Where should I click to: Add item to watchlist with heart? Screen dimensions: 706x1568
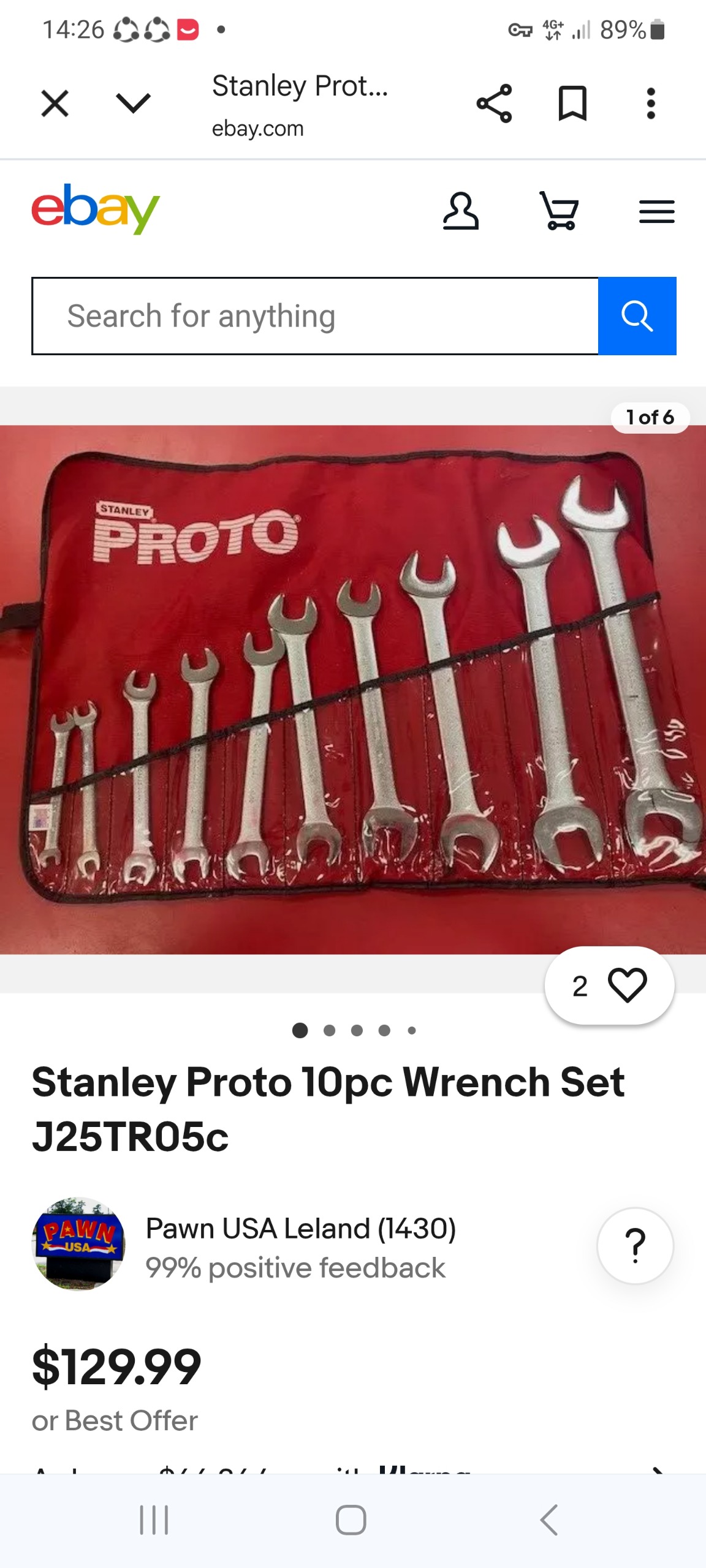pyautogui.click(x=609, y=986)
